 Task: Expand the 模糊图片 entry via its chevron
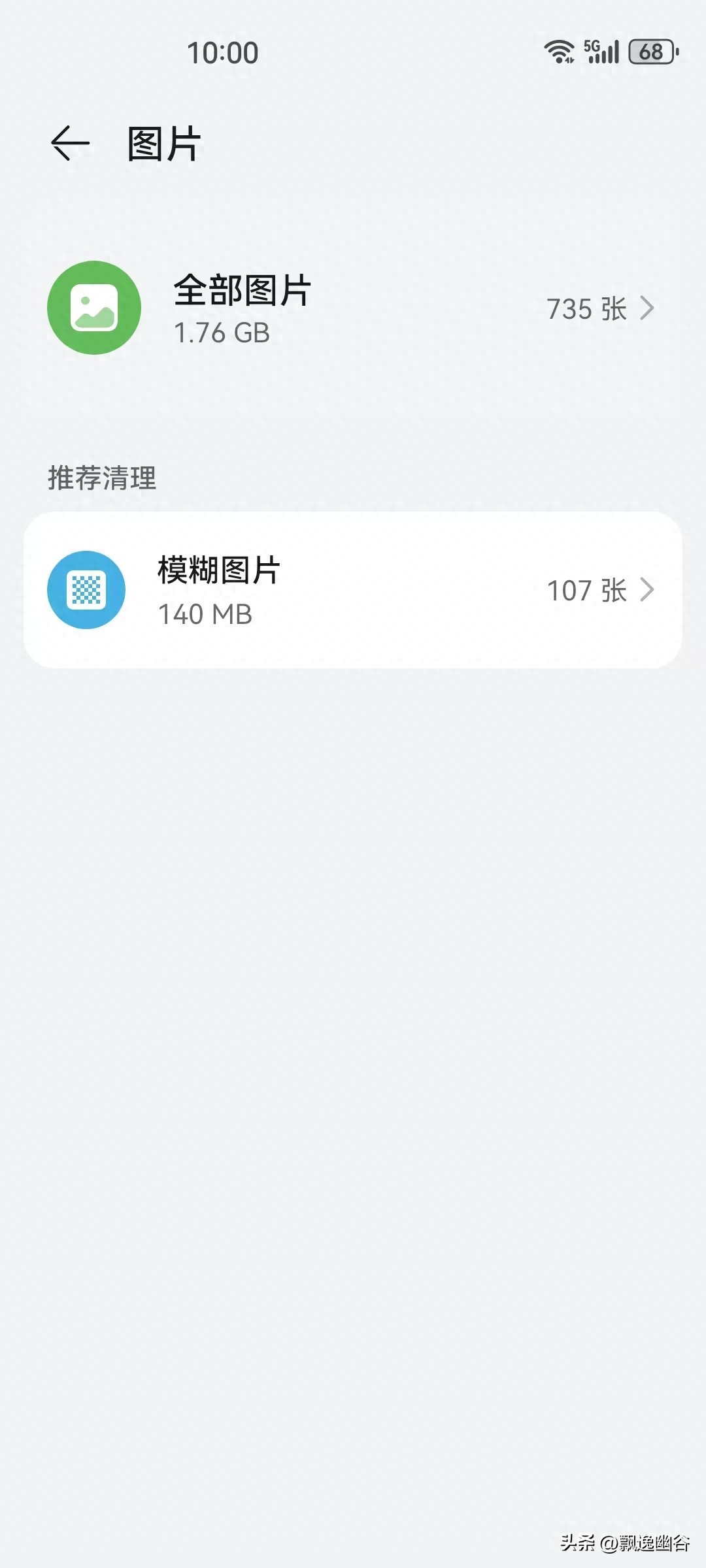click(648, 590)
